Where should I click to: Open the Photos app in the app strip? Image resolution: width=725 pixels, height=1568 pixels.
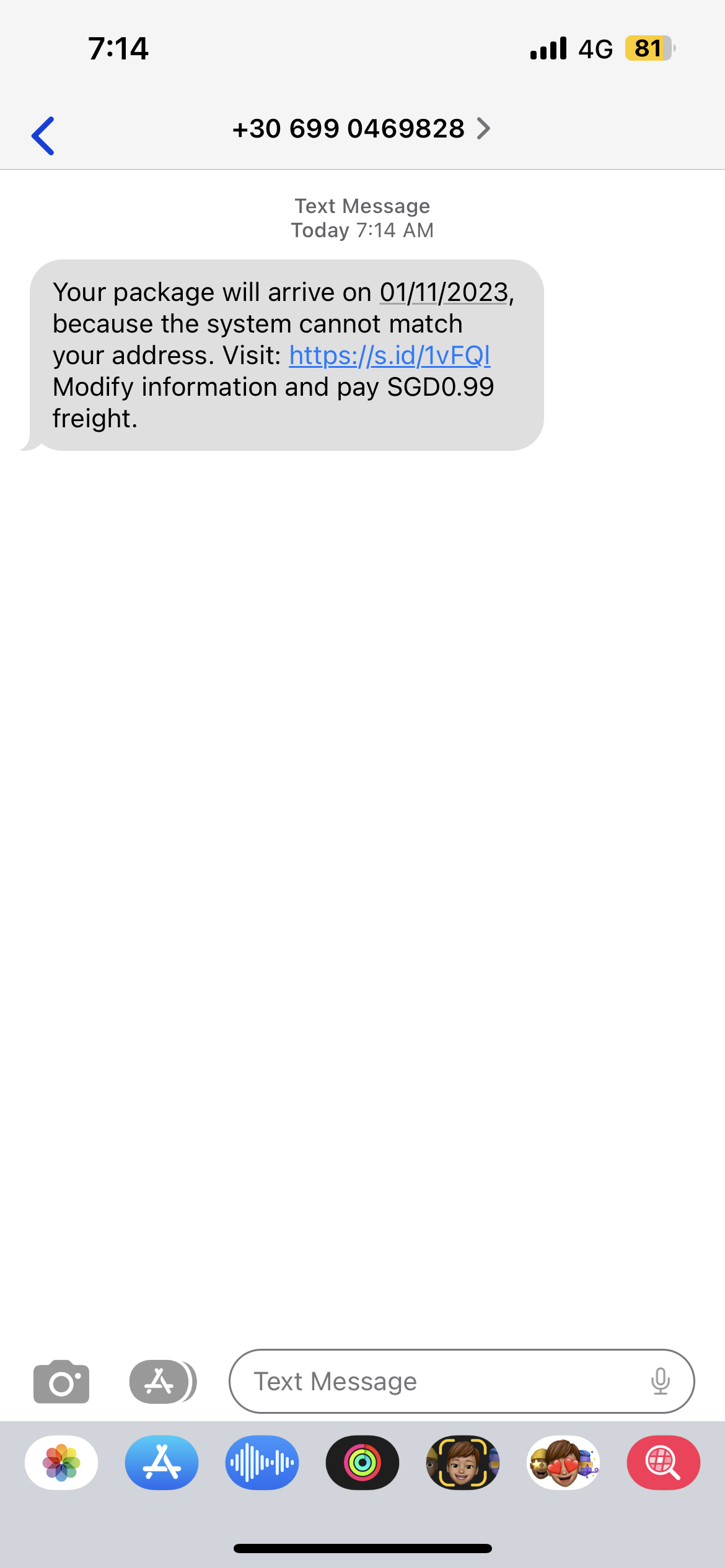click(x=61, y=1463)
